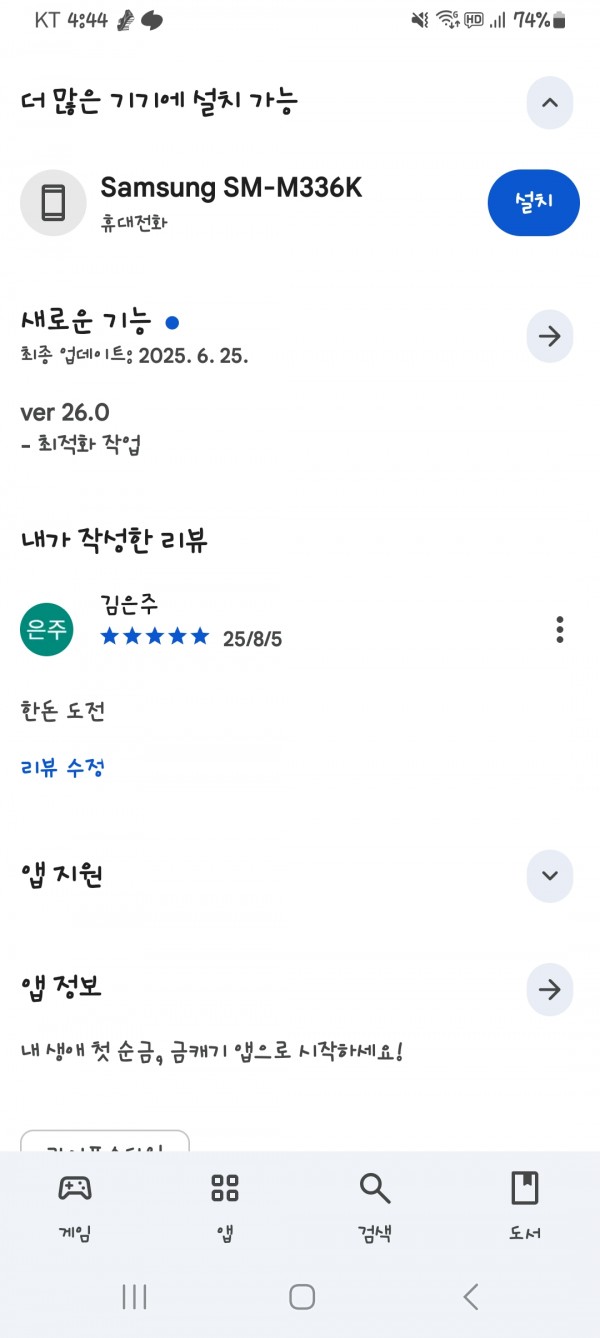Open the overflow menu on 김은주's review

pyautogui.click(x=560, y=629)
